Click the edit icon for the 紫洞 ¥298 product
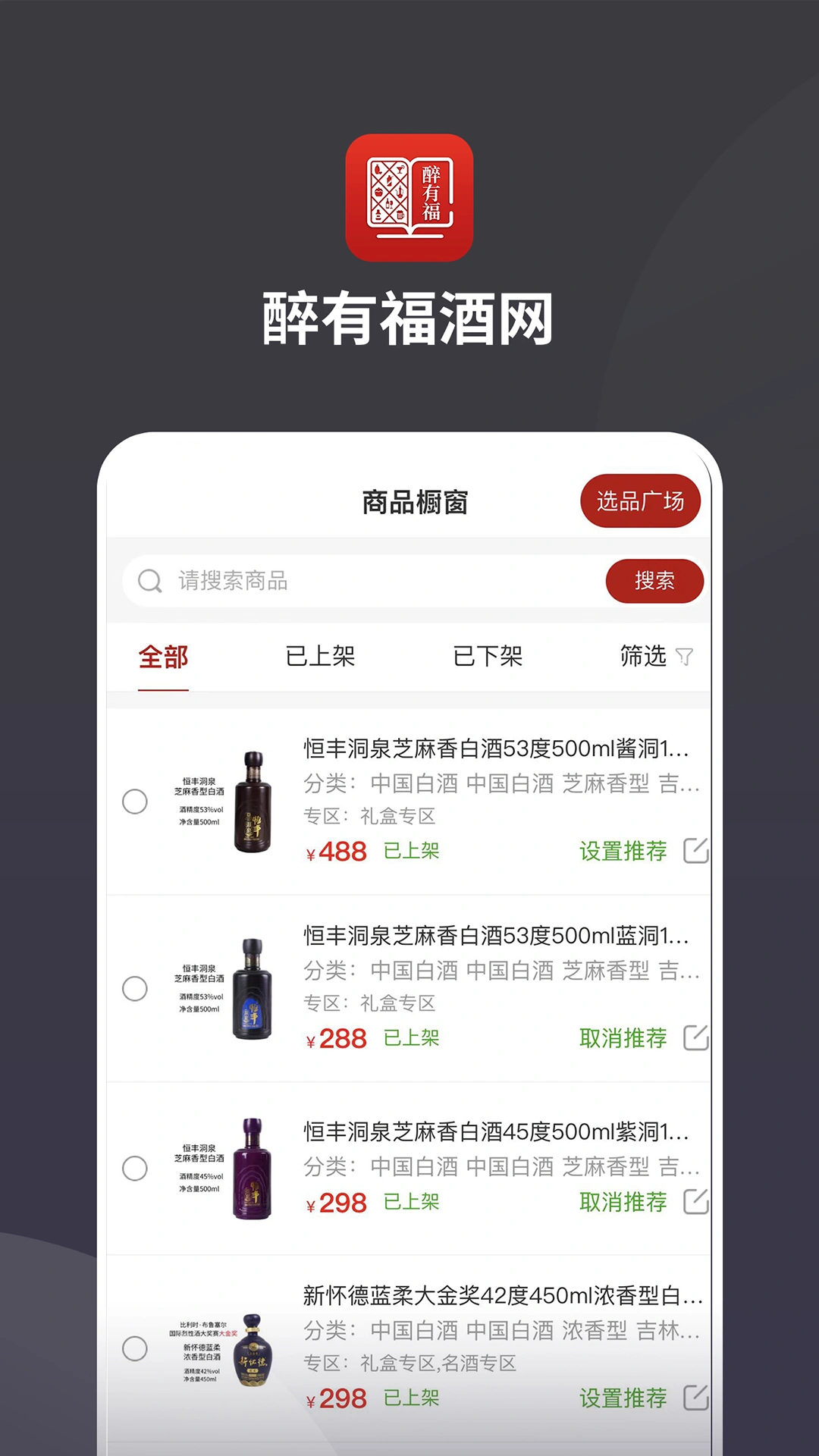The width and height of the screenshot is (819, 1456). 694,1200
